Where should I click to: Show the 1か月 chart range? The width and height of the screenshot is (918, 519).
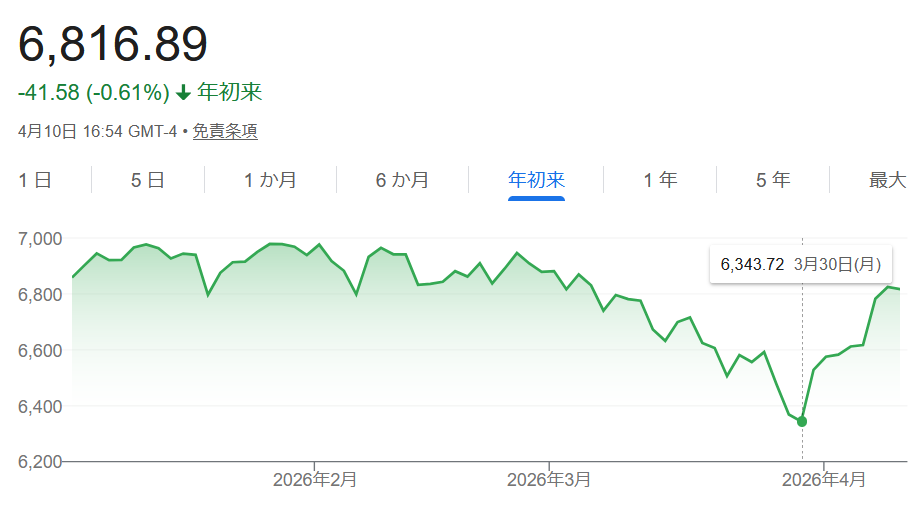(x=270, y=180)
